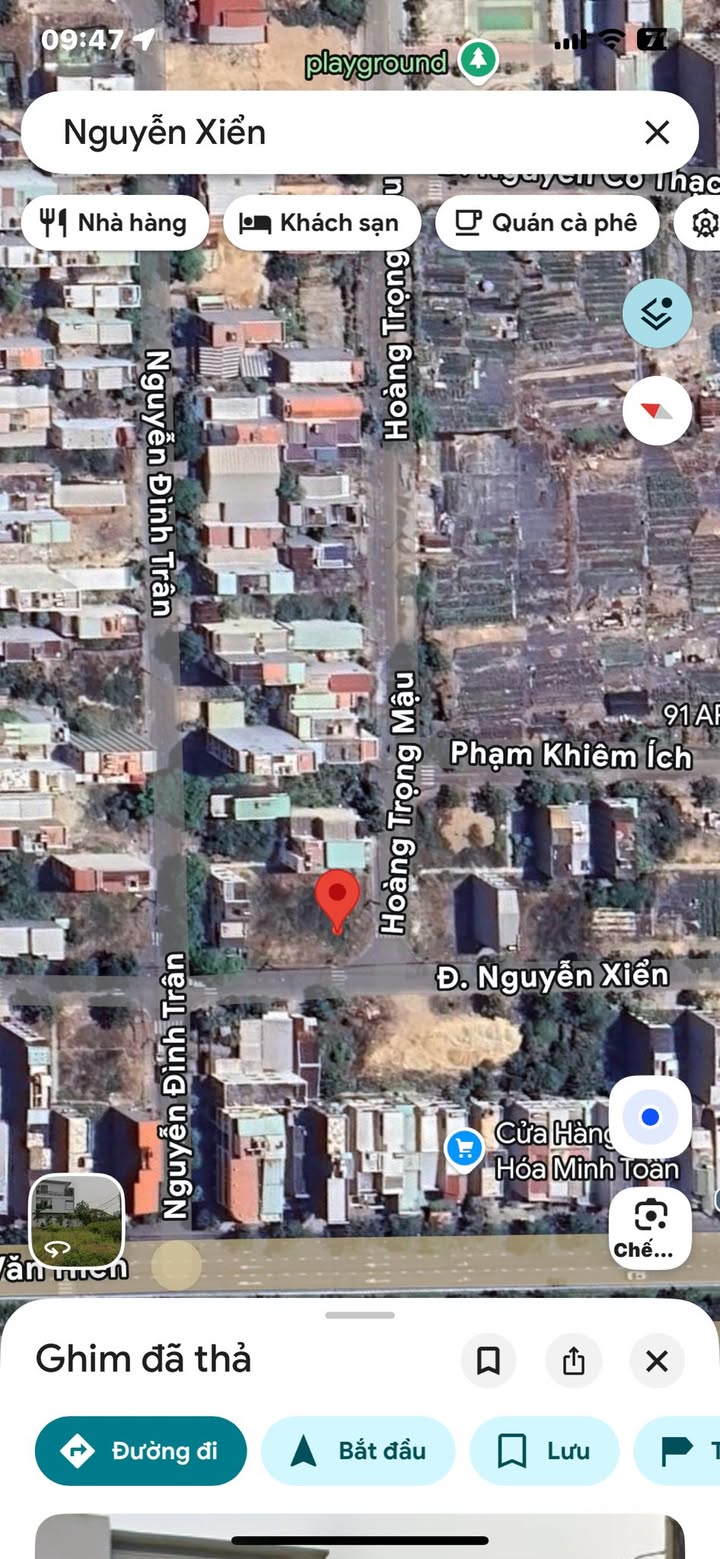Screen dimensions: 720x1559
Task: Select the Khách sạn filter chip
Action: click(322, 222)
